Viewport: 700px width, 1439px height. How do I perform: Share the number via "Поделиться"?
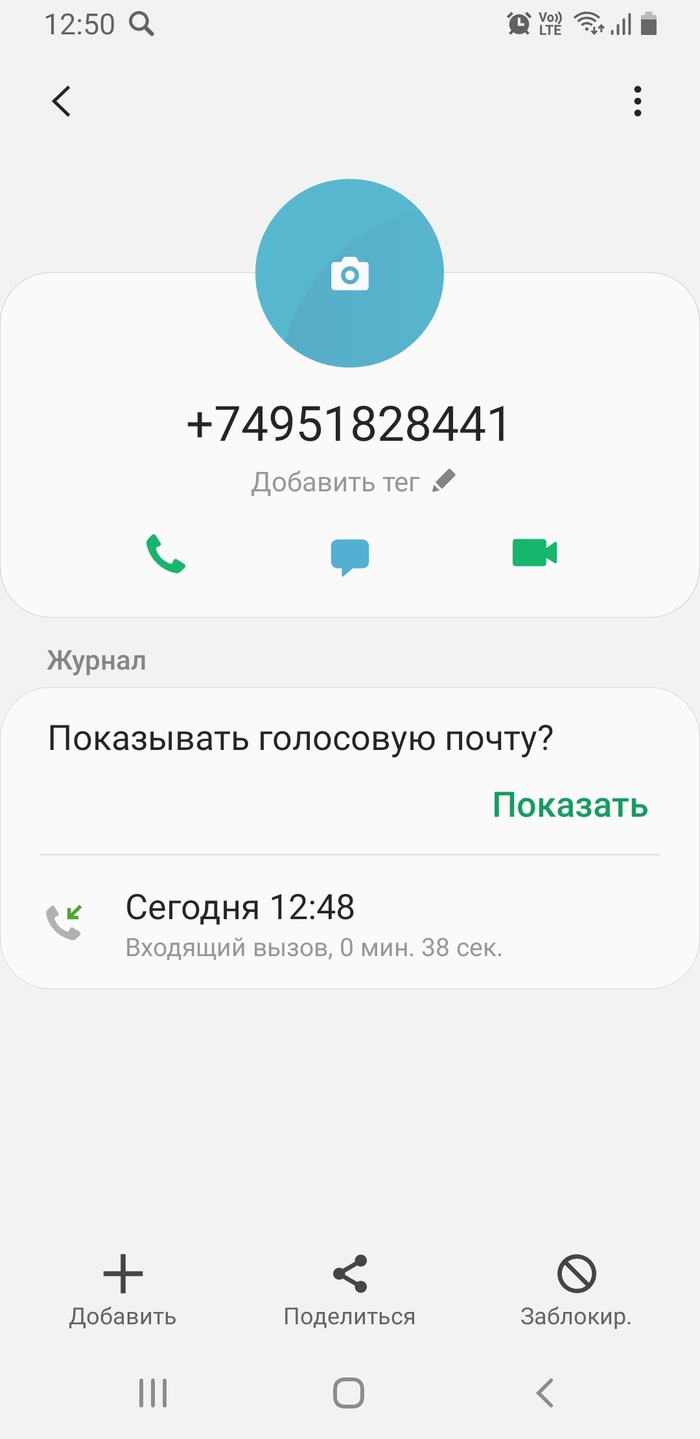[349, 1290]
